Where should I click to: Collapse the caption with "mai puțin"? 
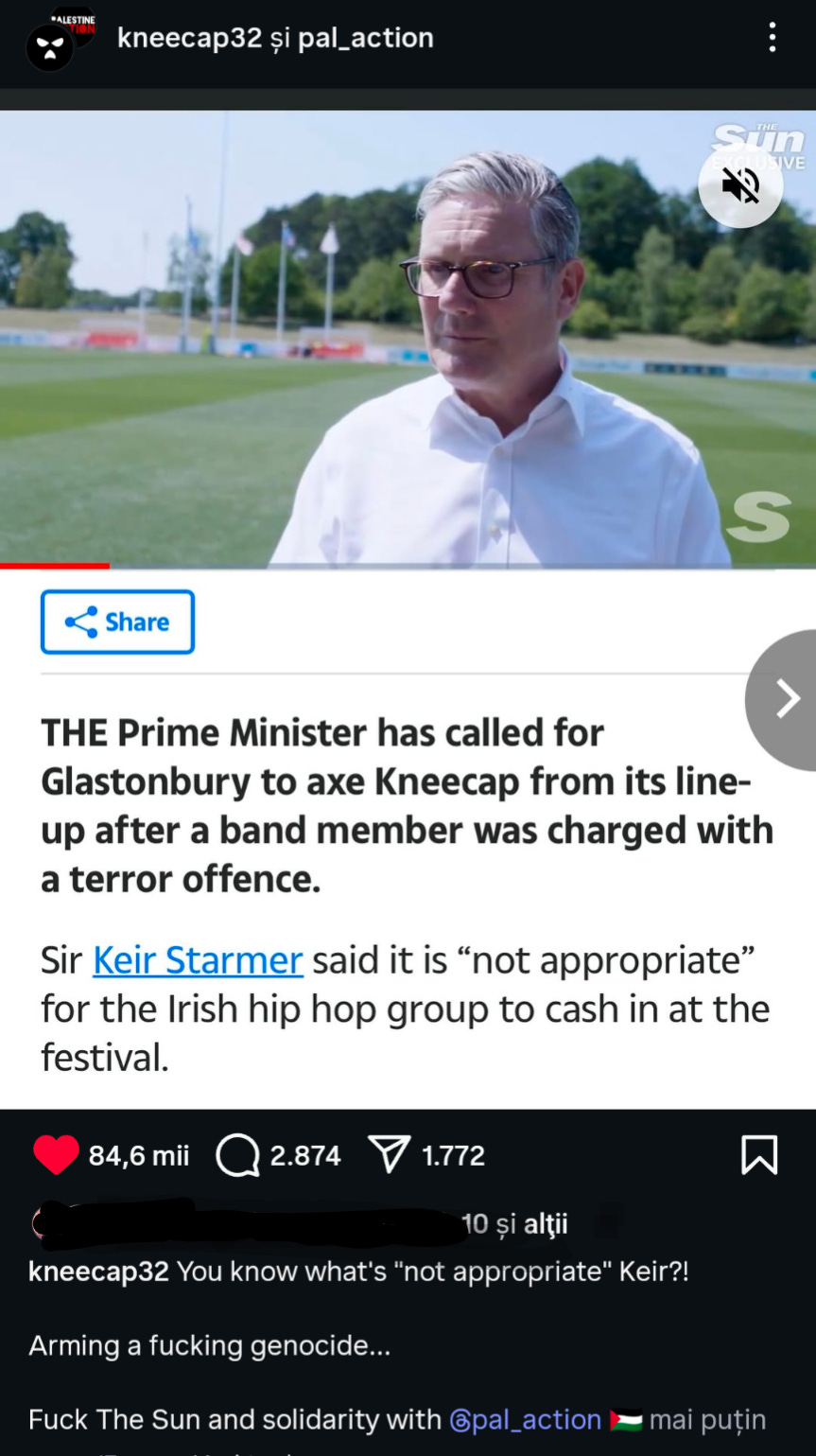[707, 1419]
